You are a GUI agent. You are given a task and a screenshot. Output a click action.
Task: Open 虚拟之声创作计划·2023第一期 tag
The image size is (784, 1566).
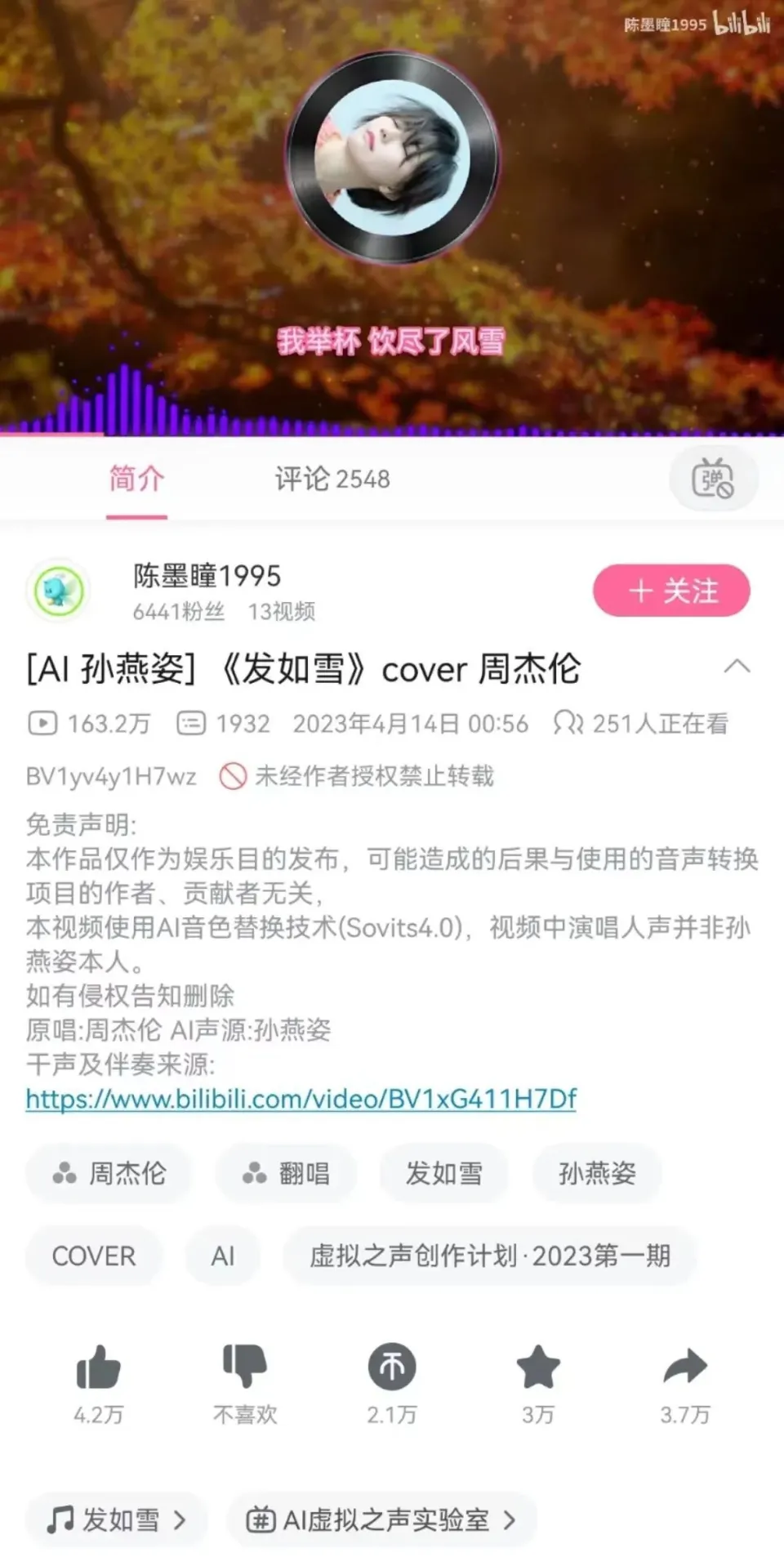489,1256
